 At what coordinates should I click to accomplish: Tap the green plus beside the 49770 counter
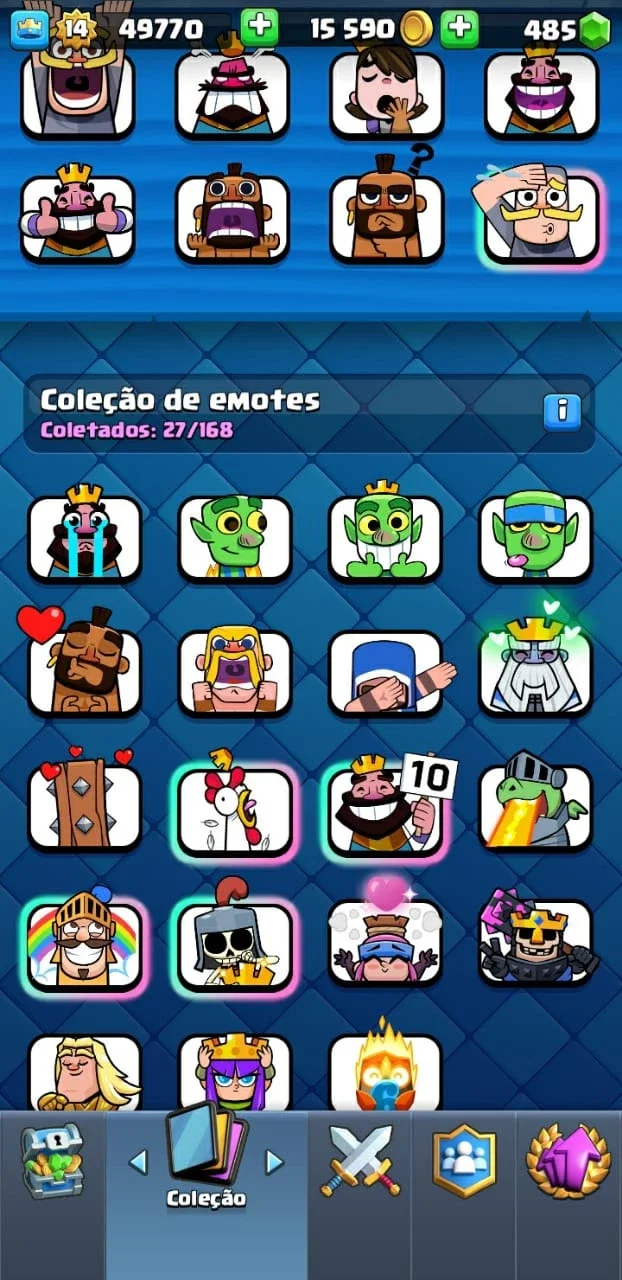[259, 27]
